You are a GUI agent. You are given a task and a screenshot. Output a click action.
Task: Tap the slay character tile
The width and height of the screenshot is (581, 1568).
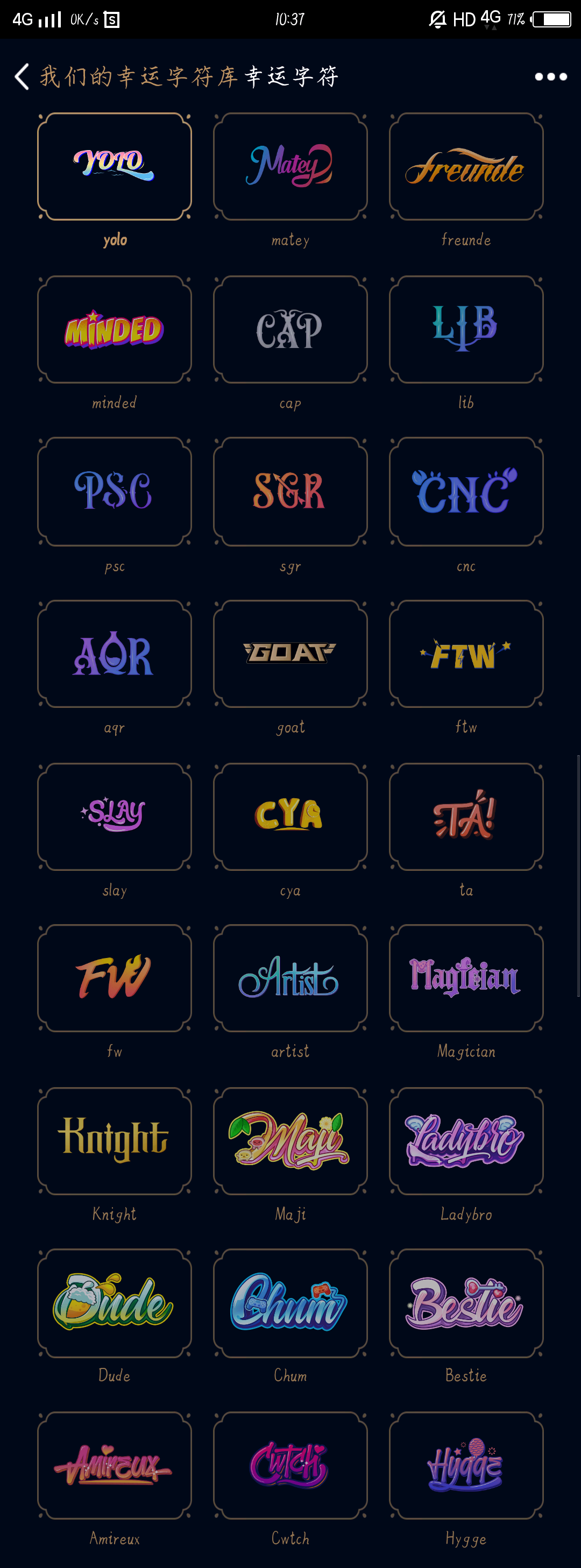point(115,816)
